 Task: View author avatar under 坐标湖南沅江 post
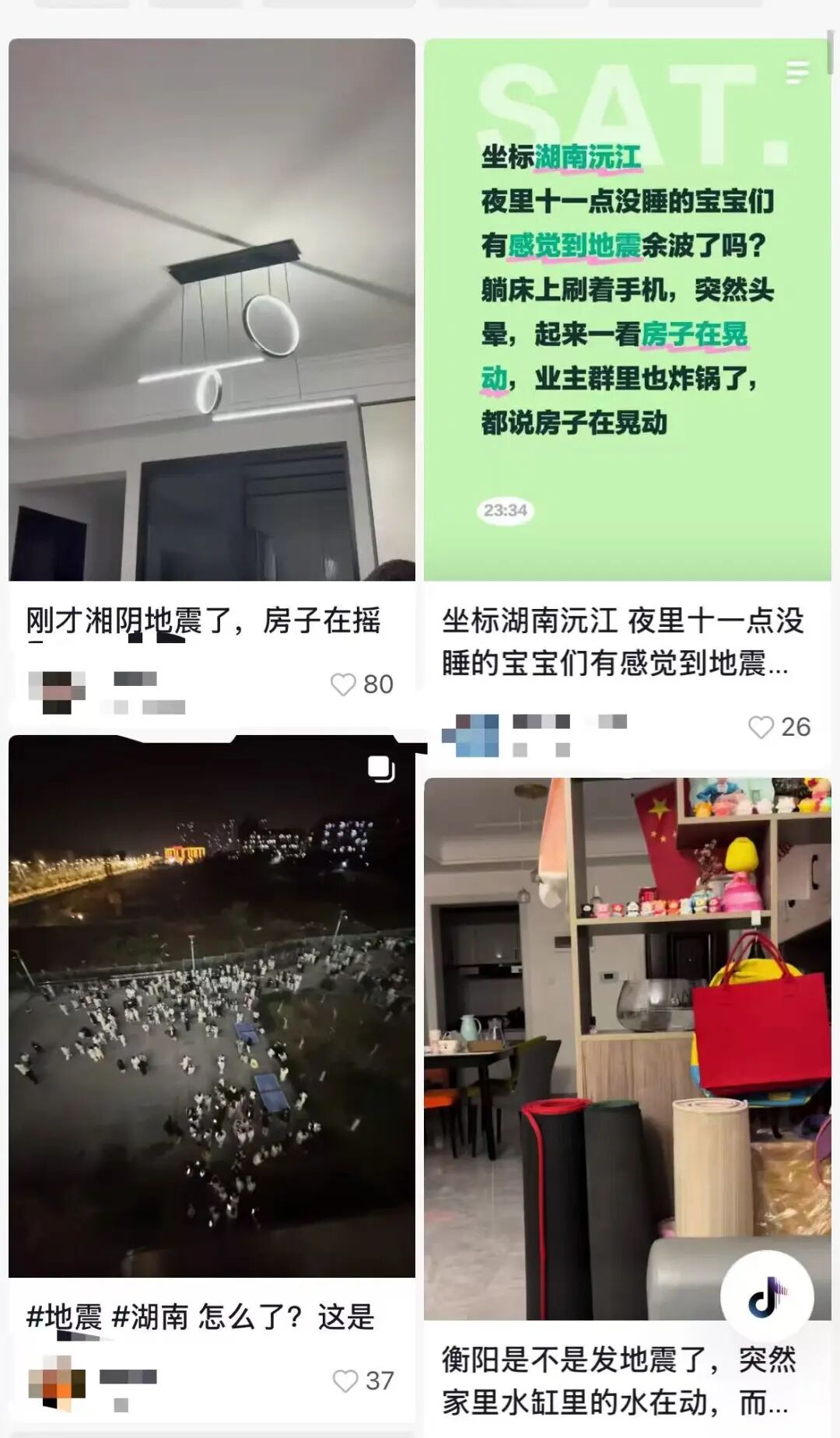470,735
